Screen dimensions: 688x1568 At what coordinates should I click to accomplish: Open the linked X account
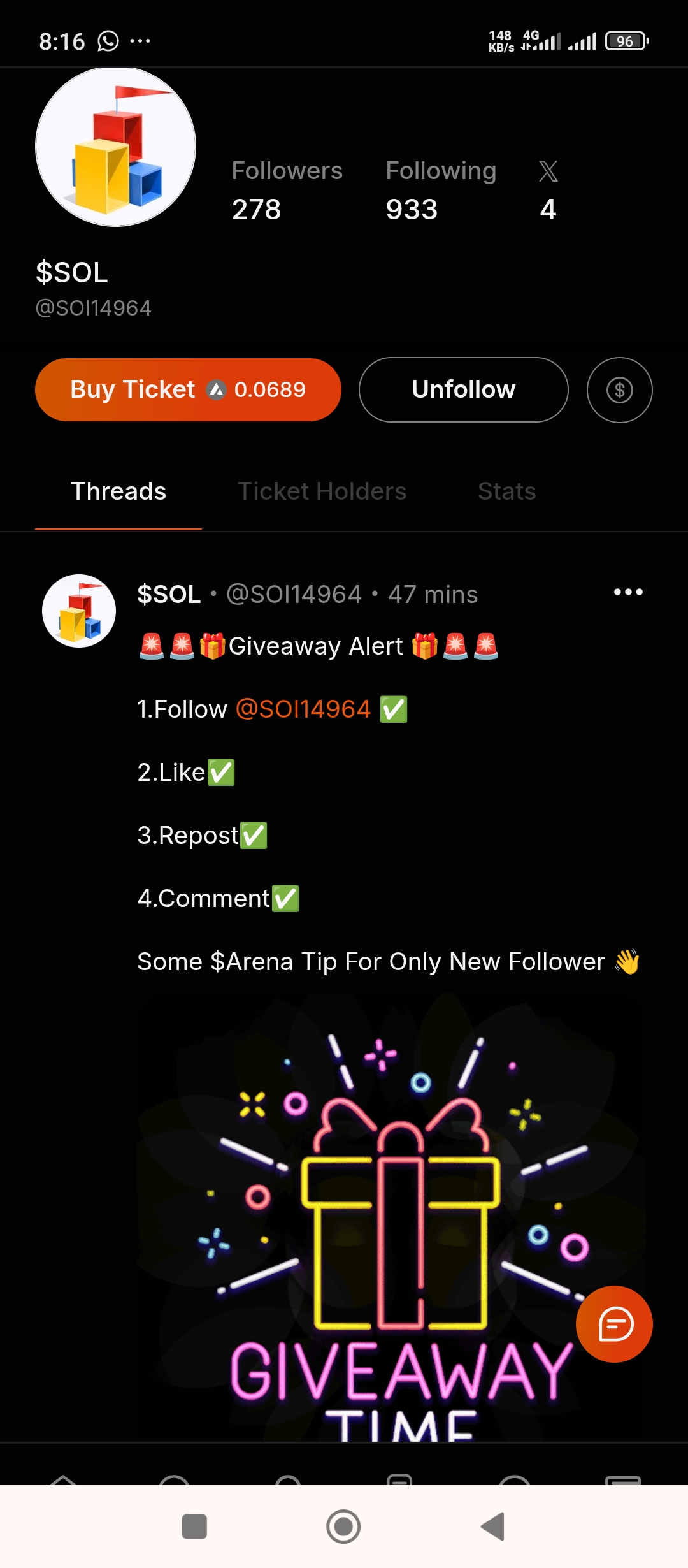coord(548,190)
